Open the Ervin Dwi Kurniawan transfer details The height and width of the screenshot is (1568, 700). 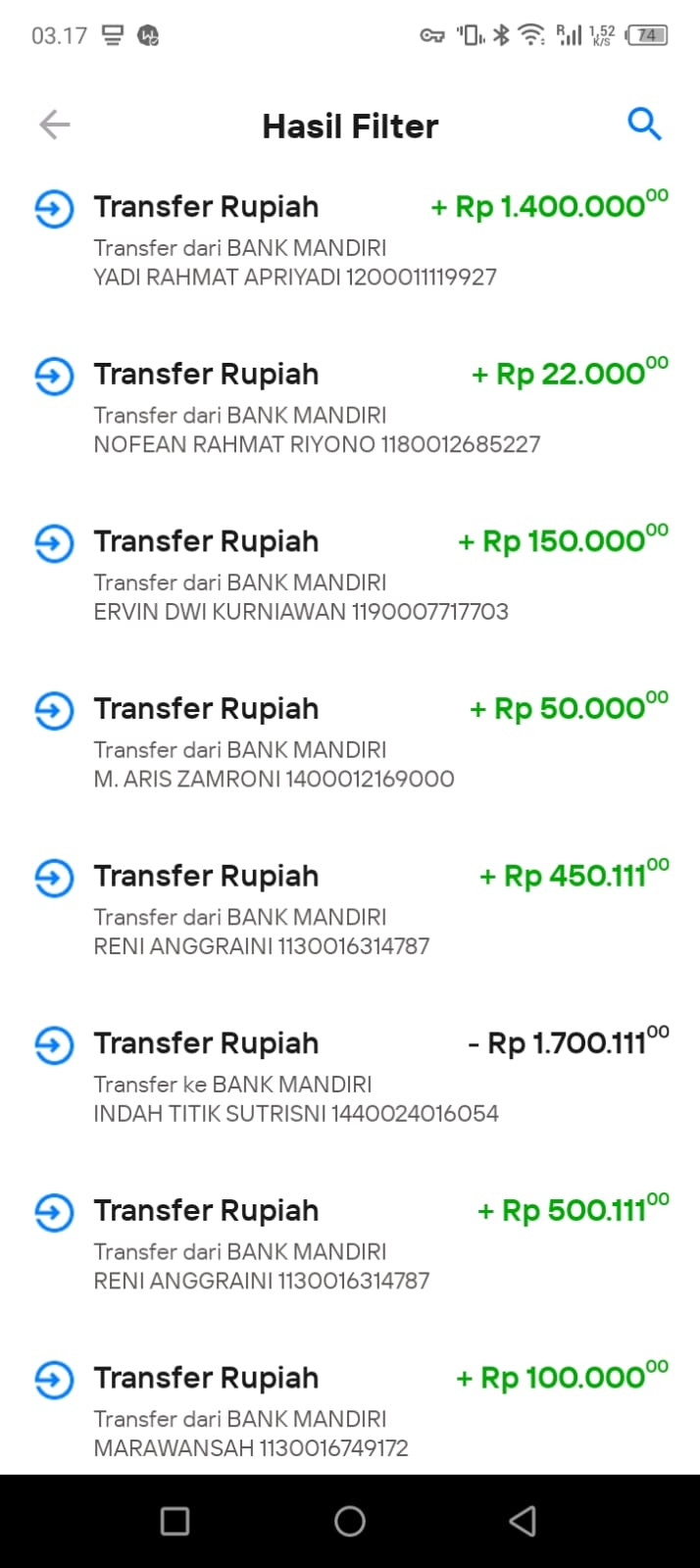pyautogui.click(x=350, y=575)
